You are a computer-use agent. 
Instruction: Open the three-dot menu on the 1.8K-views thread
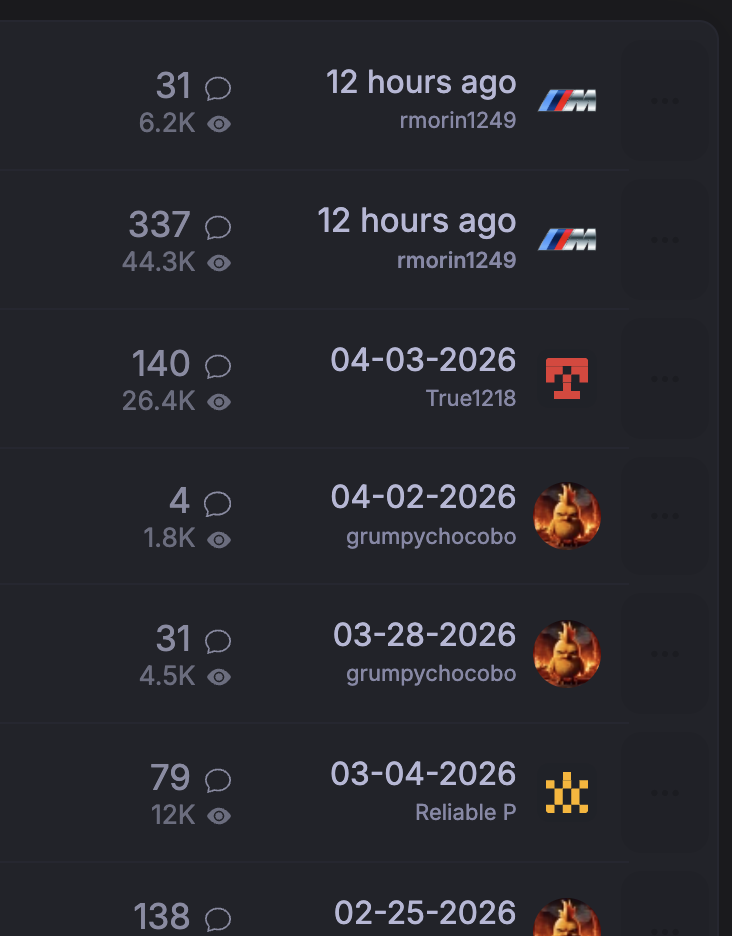[664, 516]
